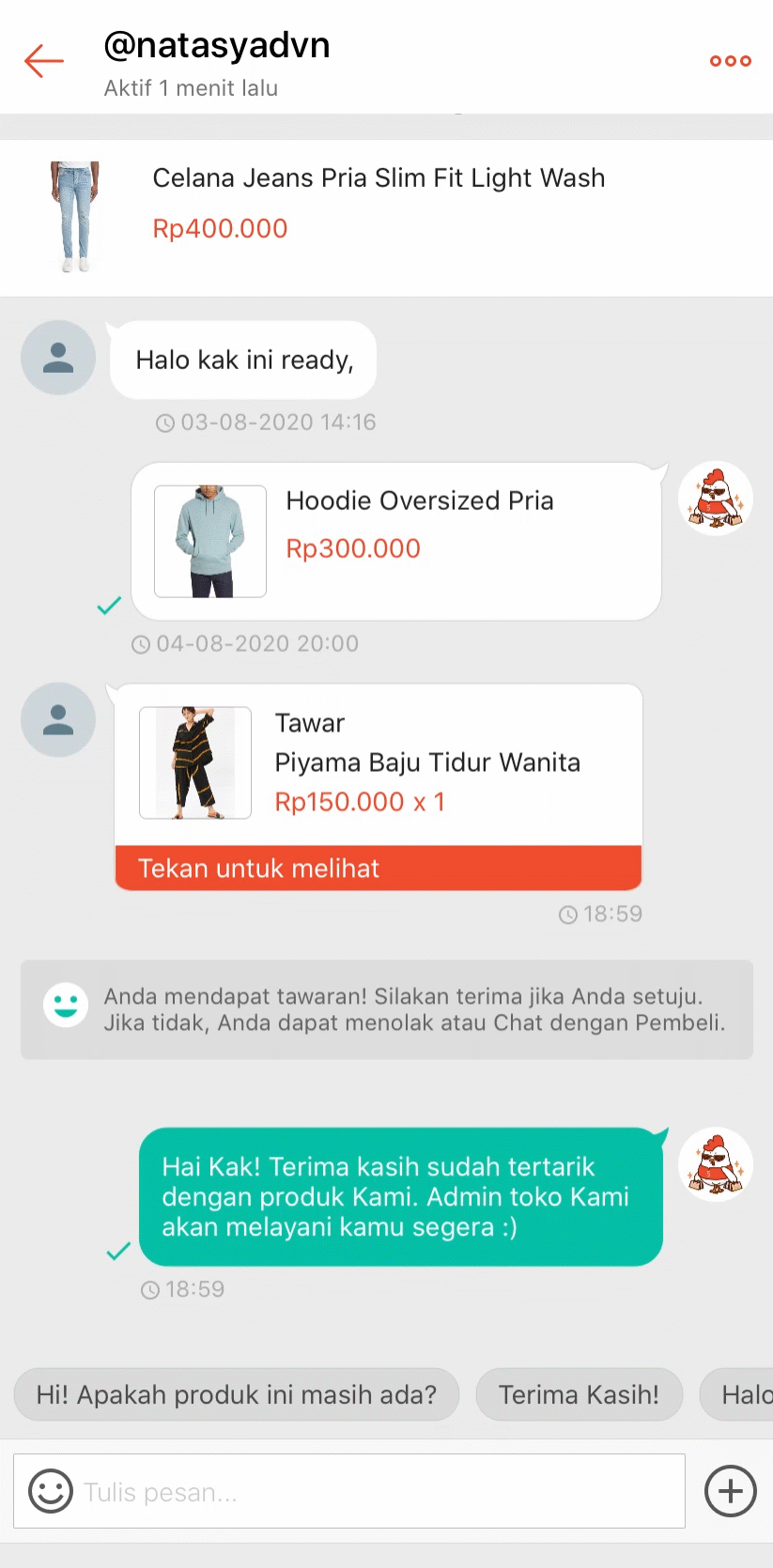Open the three-dot overflow menu
The width and height of the screenshot is (773, 1568).
pos(730,61)
